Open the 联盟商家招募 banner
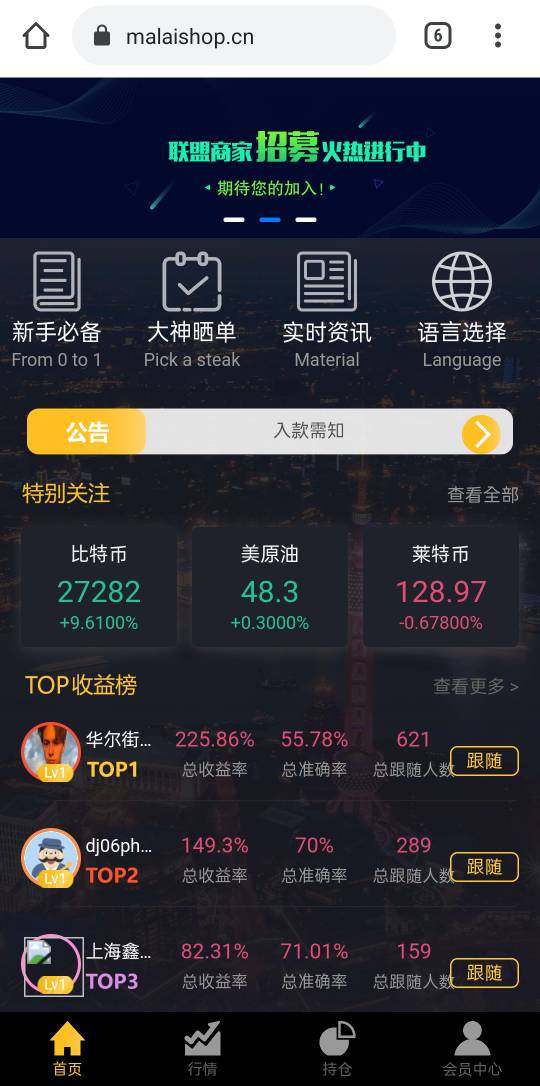Image resolution: width=540 pixels, height=1086 pixels. (x=270, y=158)
